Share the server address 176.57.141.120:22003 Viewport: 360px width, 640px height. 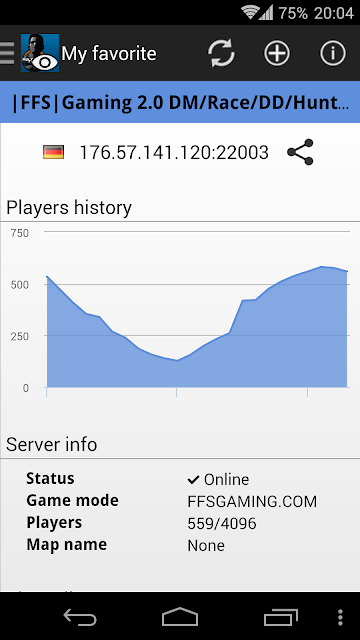300,152
